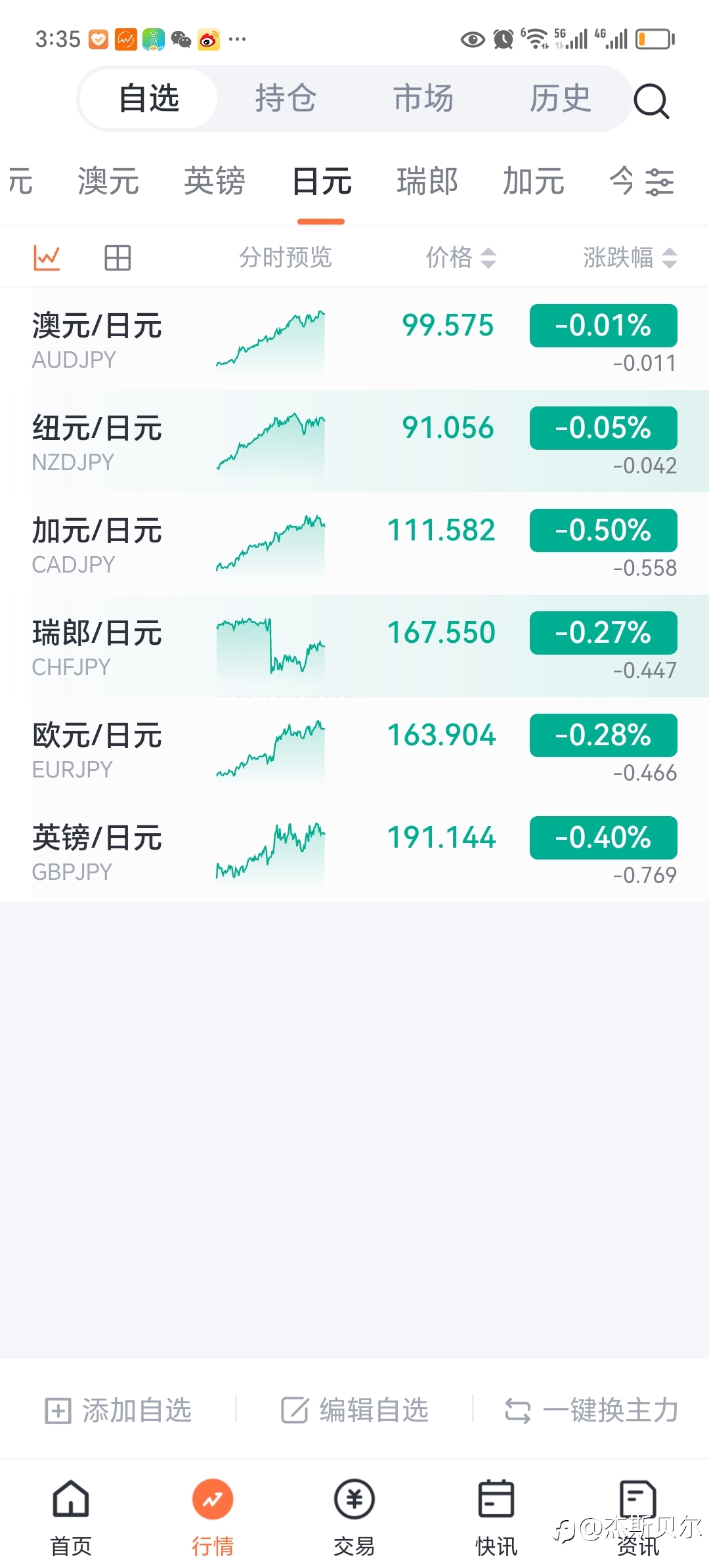The image size is (709, 1568).
Task: Select the 澳元 currency tab
Action: pos(108,182)
